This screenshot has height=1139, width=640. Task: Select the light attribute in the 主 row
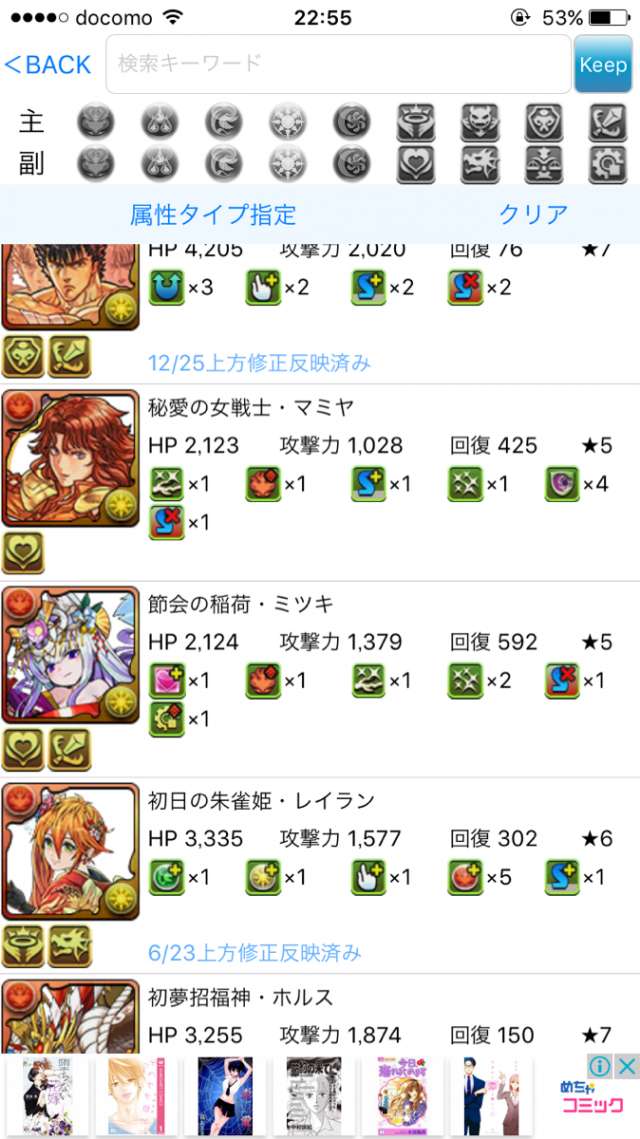point(288,122)
